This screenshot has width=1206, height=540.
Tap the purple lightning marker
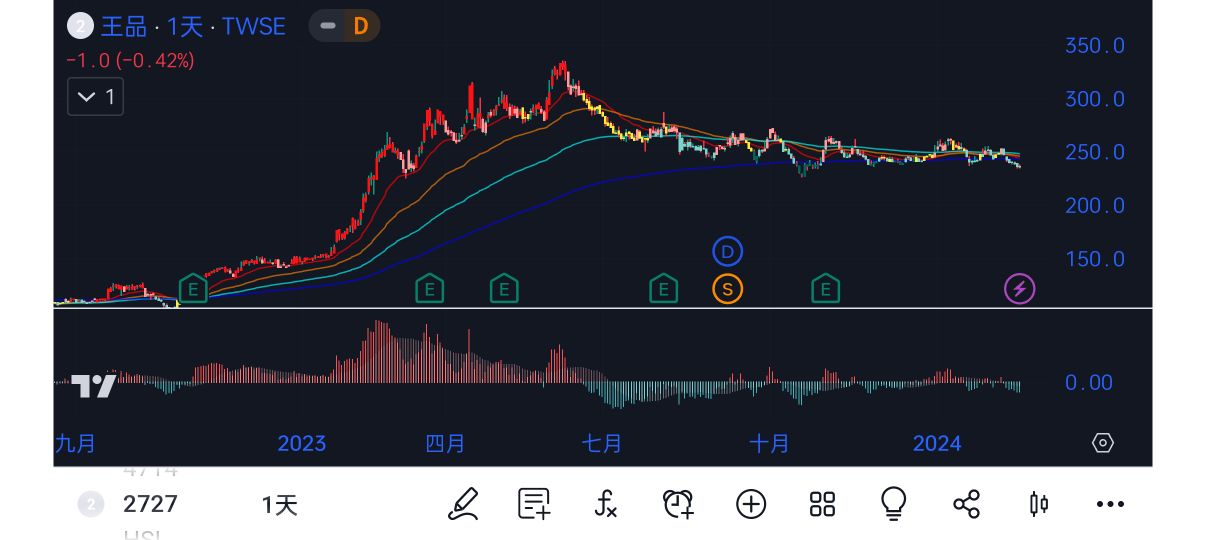(x=1019, y=290)
